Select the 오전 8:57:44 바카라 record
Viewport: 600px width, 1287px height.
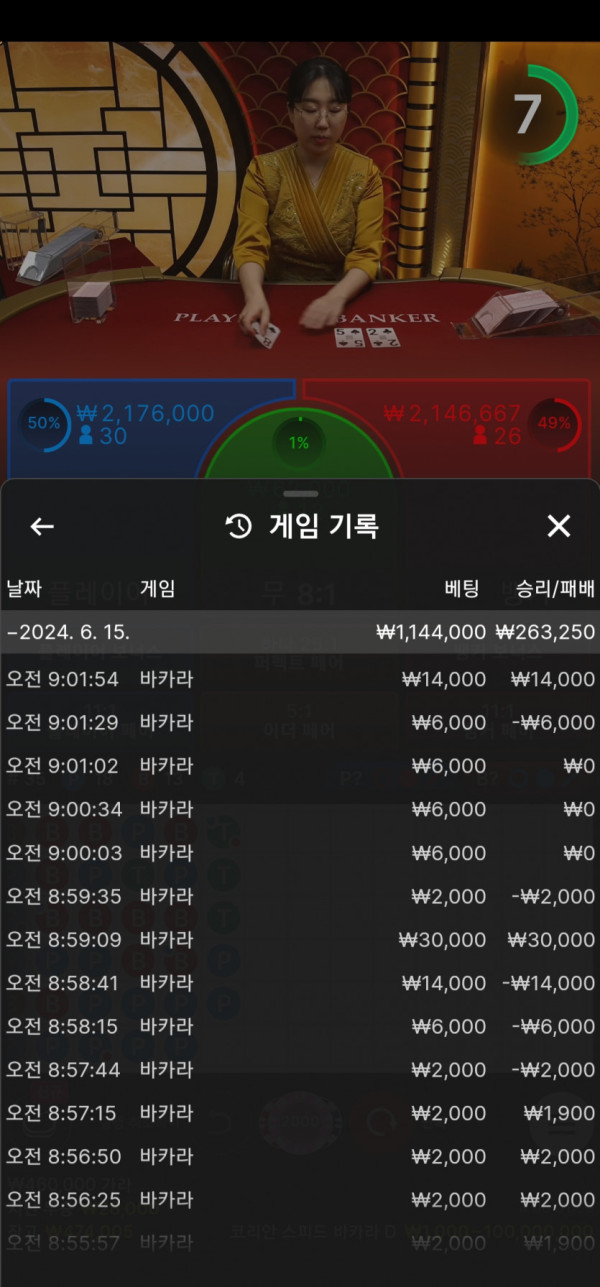pyautogui.click(x=300, y=1070)
